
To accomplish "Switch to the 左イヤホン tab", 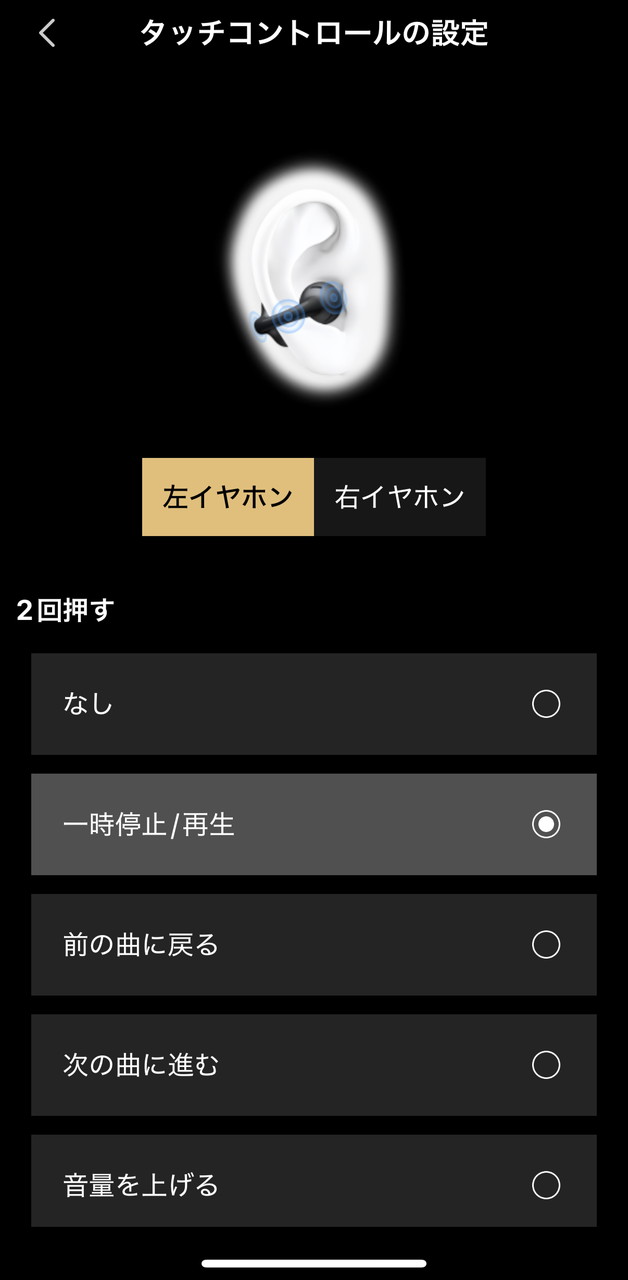I will (x=228, y=497).
